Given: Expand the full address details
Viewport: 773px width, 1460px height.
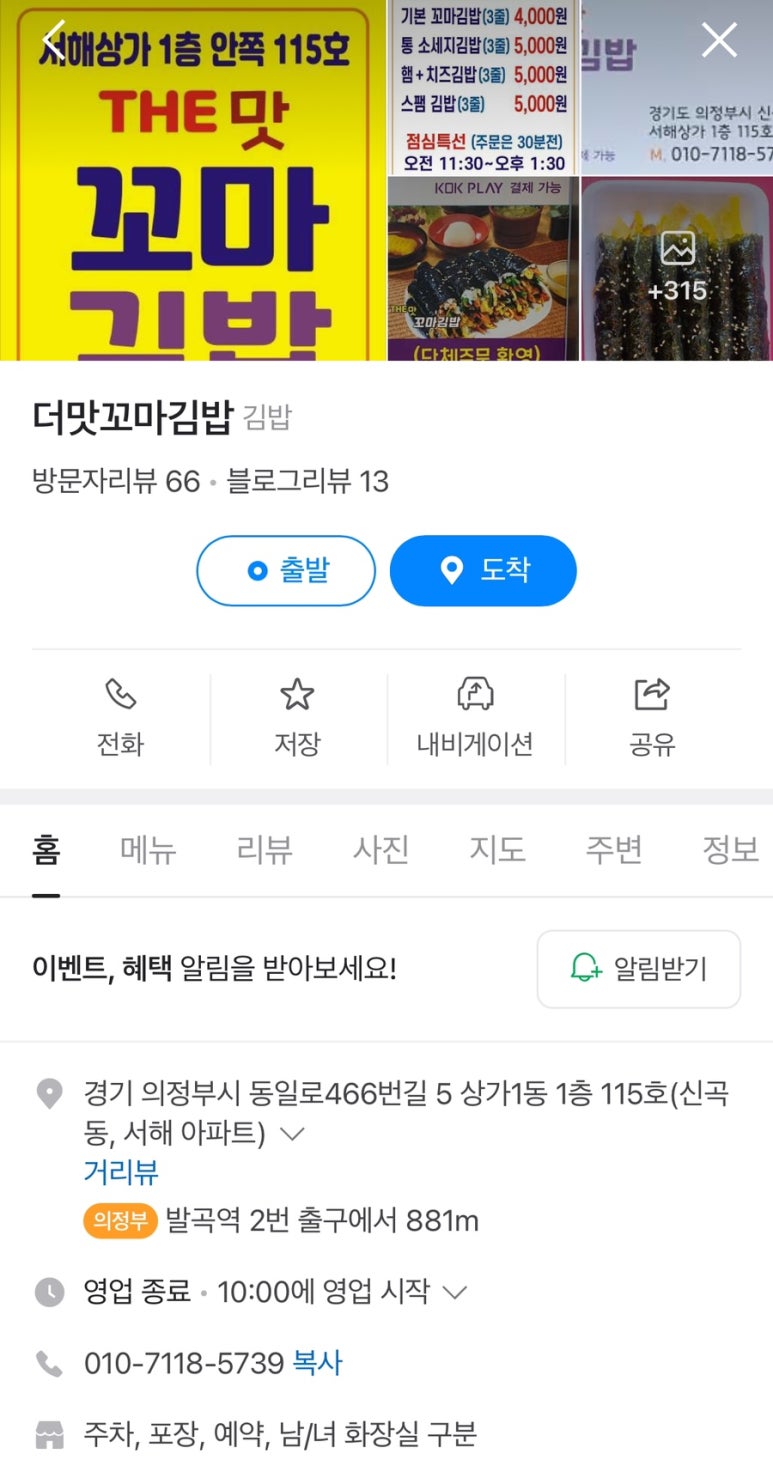Looking at the screenshot, I should [292, 1134].
